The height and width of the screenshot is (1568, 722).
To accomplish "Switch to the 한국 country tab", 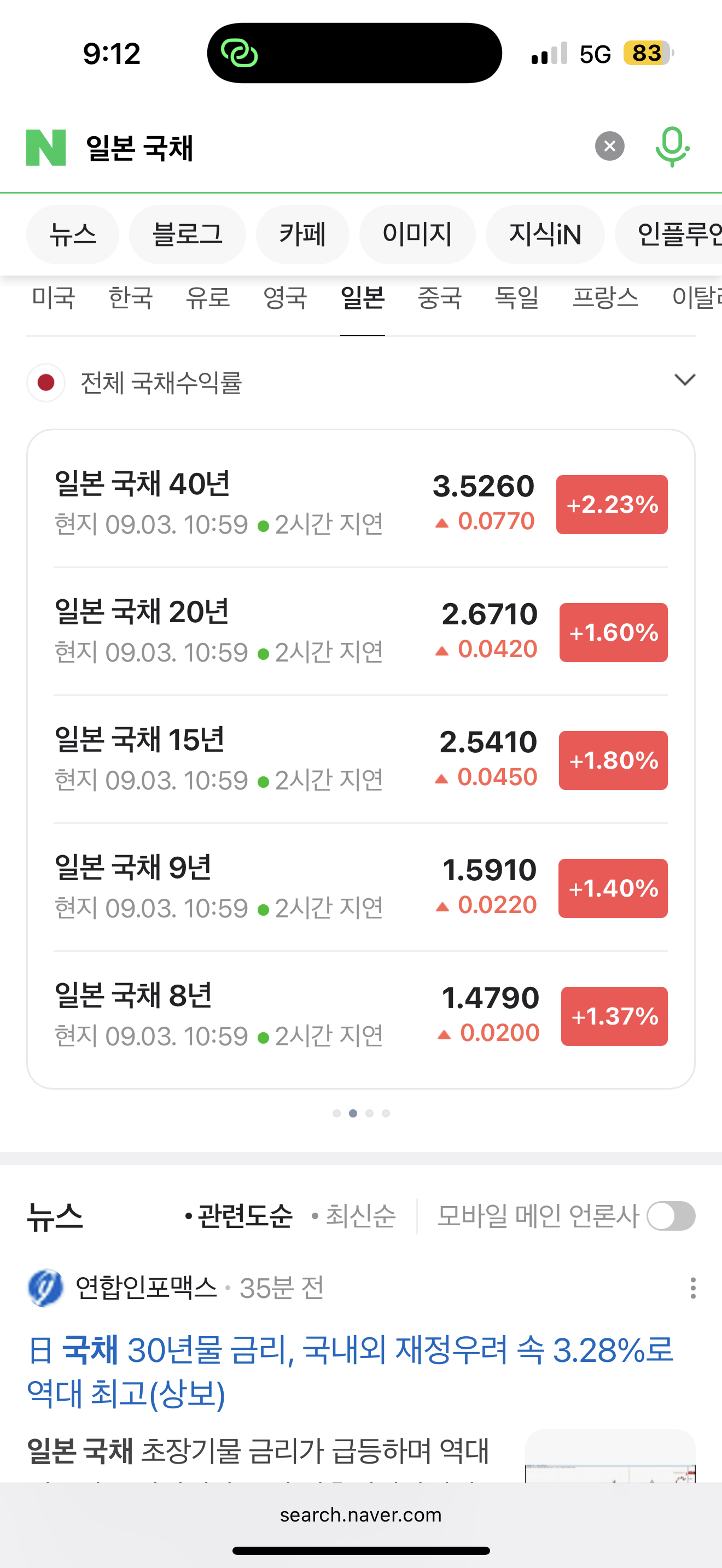I will click(130, 299).
